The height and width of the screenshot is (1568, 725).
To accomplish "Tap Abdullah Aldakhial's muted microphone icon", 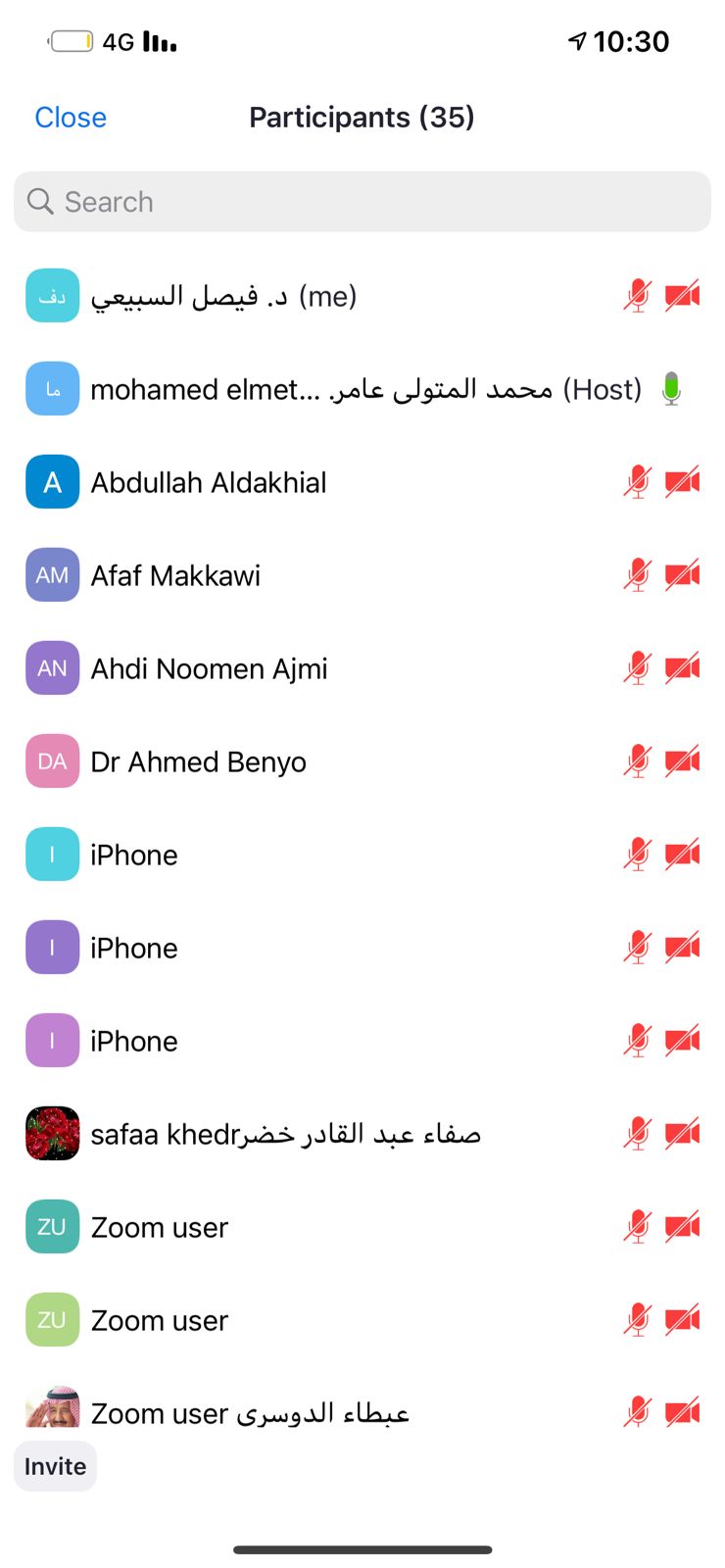I will (x=637, y=482).
